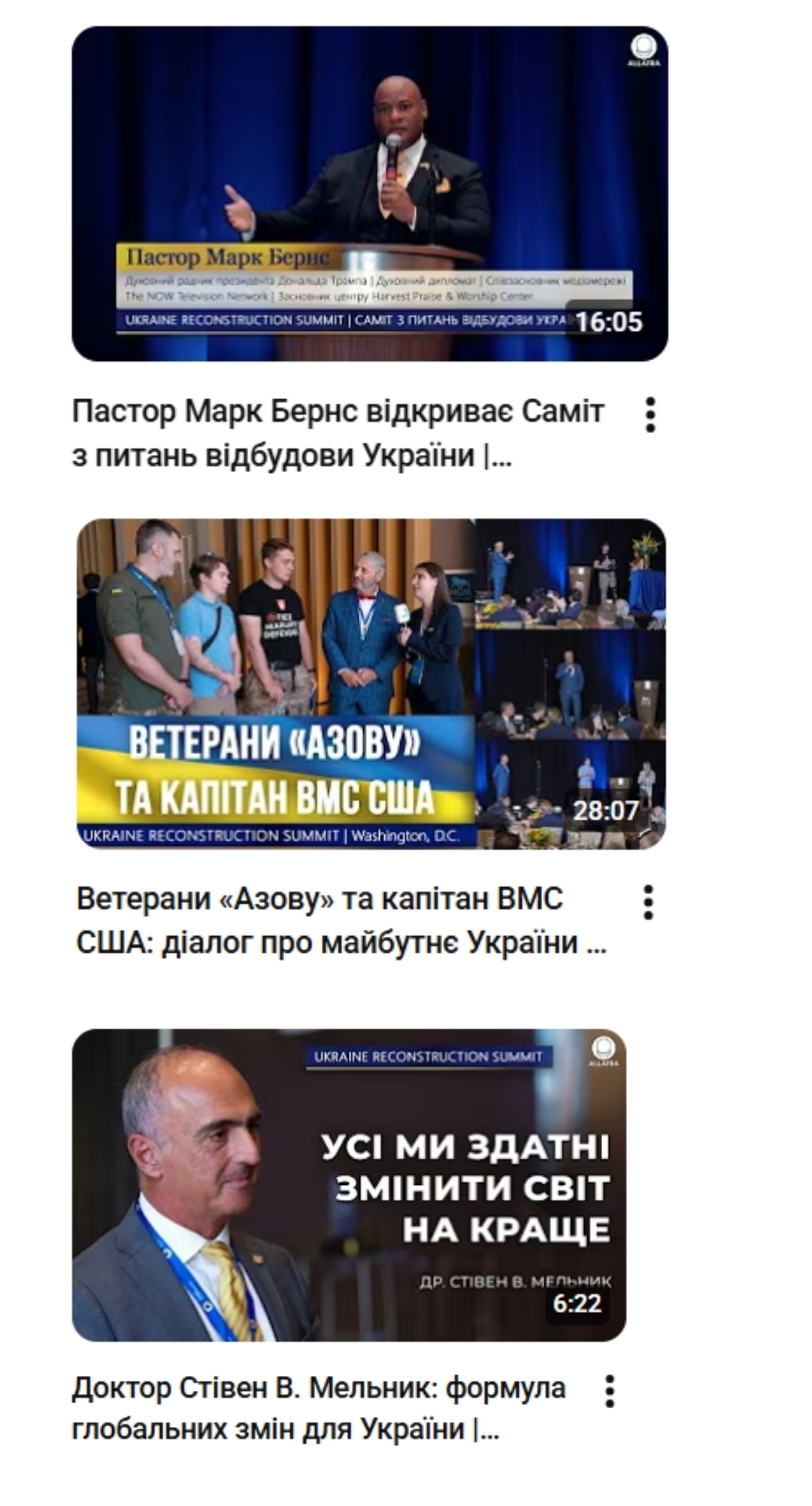This screenshot has height=1506, width=812.
Task: Play the Пастор Марк Бернс summit video
Action: (369, 193)
